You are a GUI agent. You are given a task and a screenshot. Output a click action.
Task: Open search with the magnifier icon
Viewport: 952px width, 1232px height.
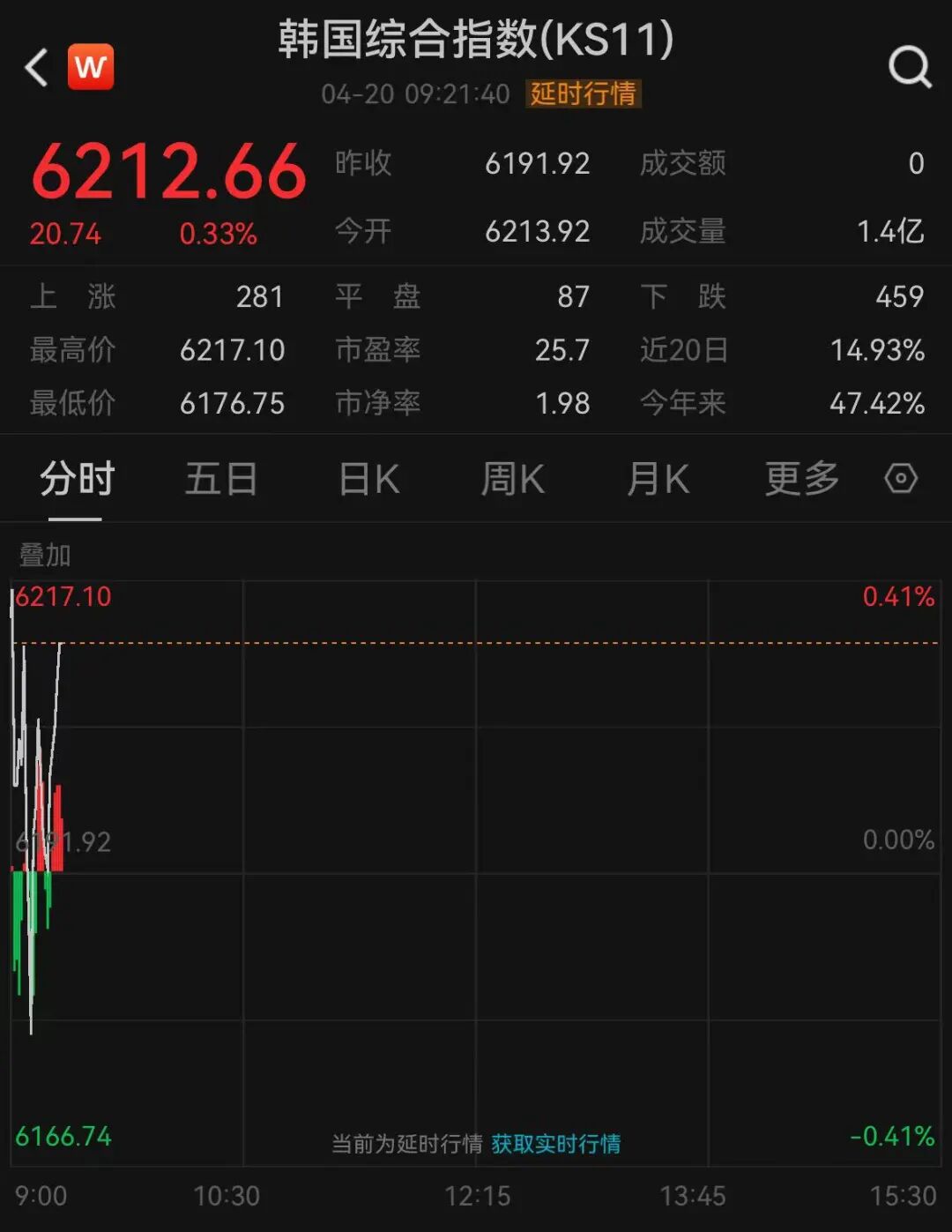[x=909, y=67]
